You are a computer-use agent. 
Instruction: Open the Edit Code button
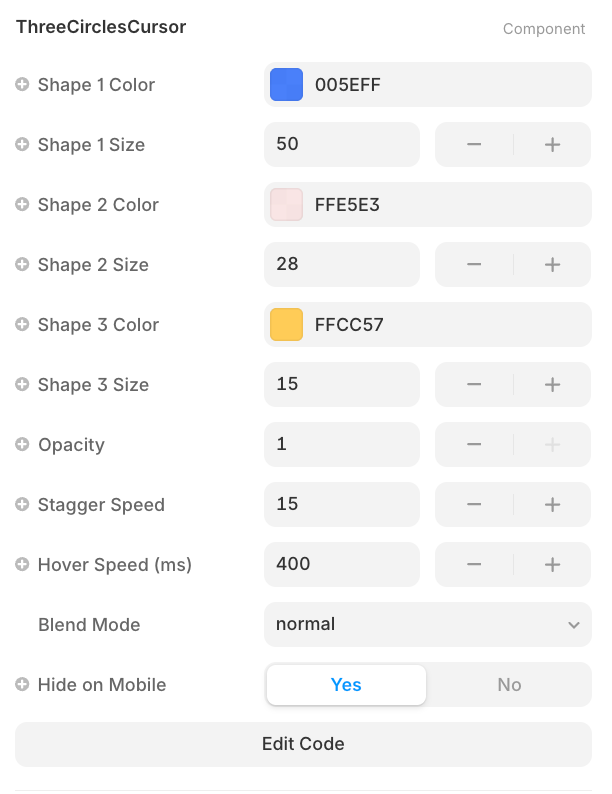(303, 744)
